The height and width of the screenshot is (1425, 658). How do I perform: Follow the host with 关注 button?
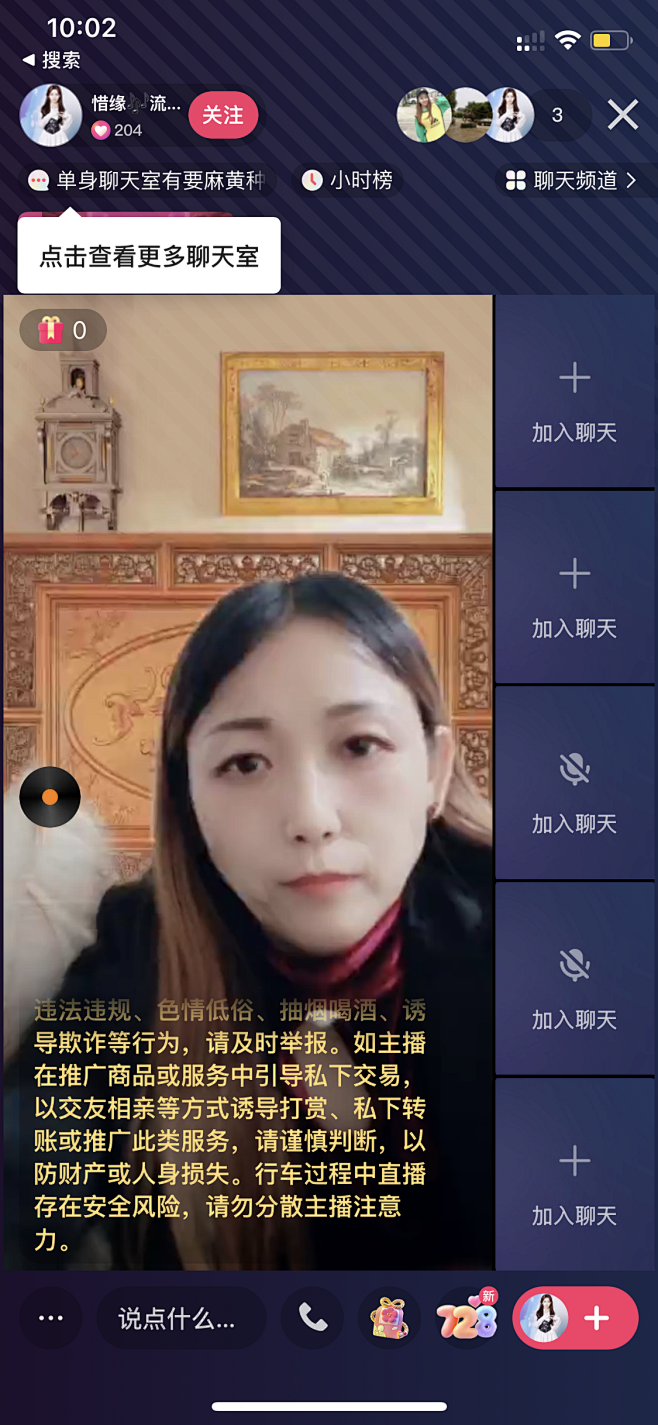click(223, 115)
